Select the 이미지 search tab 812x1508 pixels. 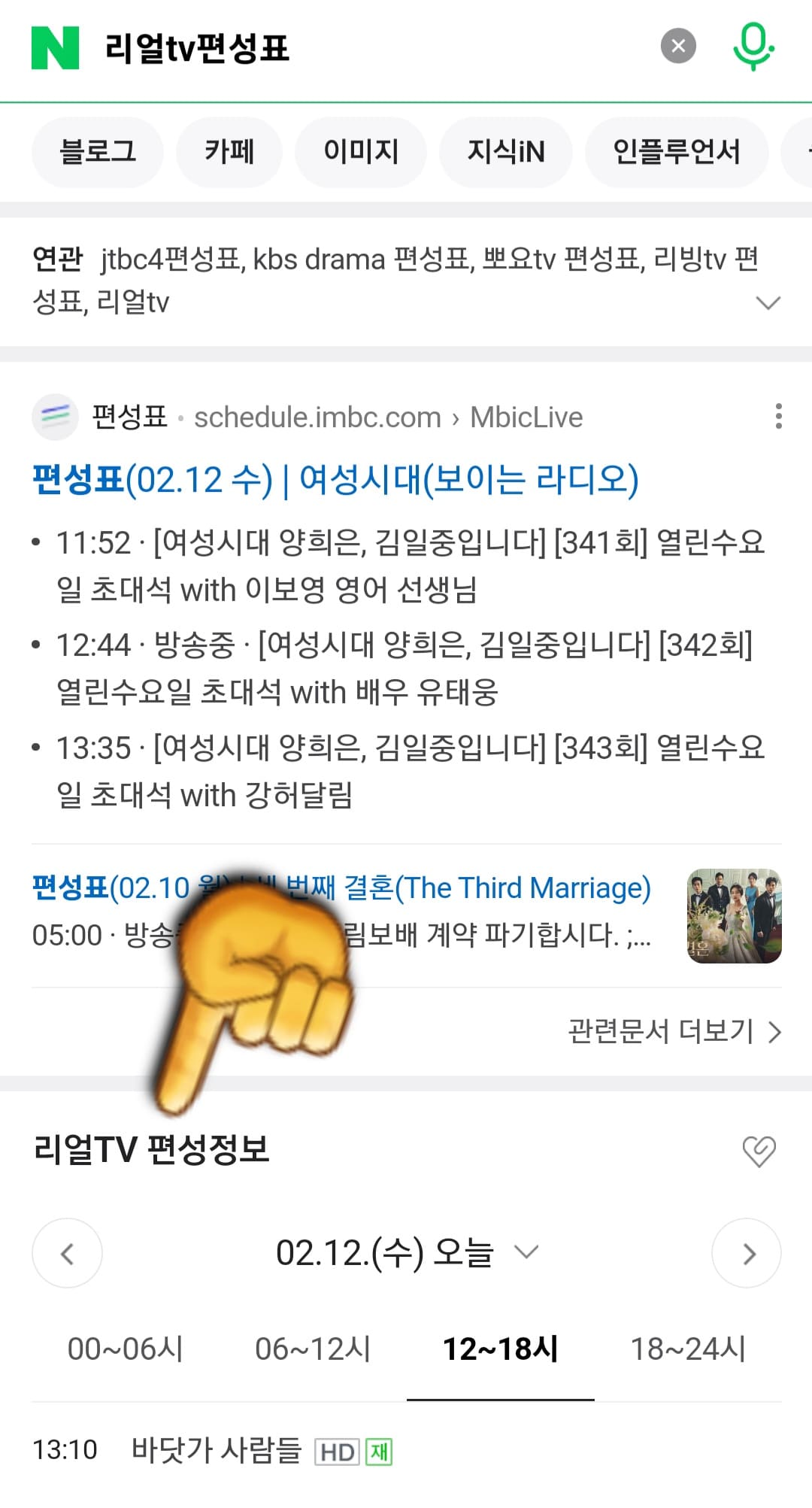361,151
